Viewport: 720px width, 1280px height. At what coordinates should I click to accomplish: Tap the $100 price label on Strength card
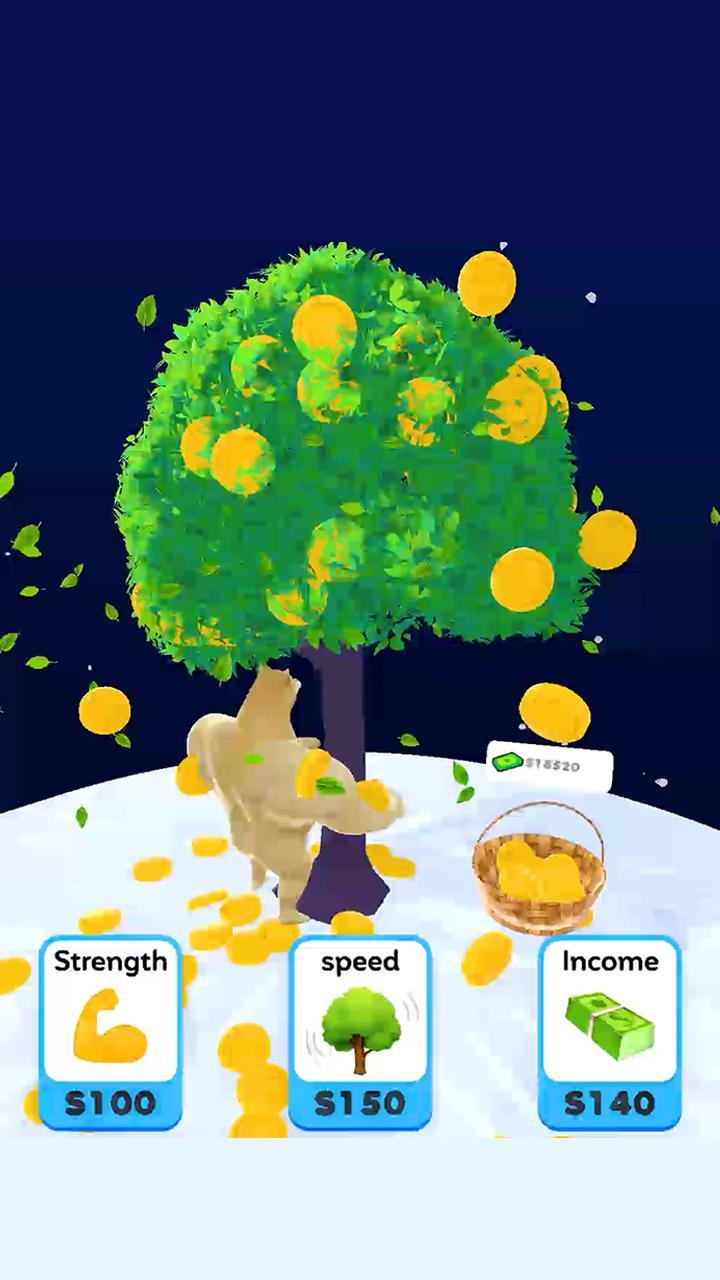pos(111,1104)
